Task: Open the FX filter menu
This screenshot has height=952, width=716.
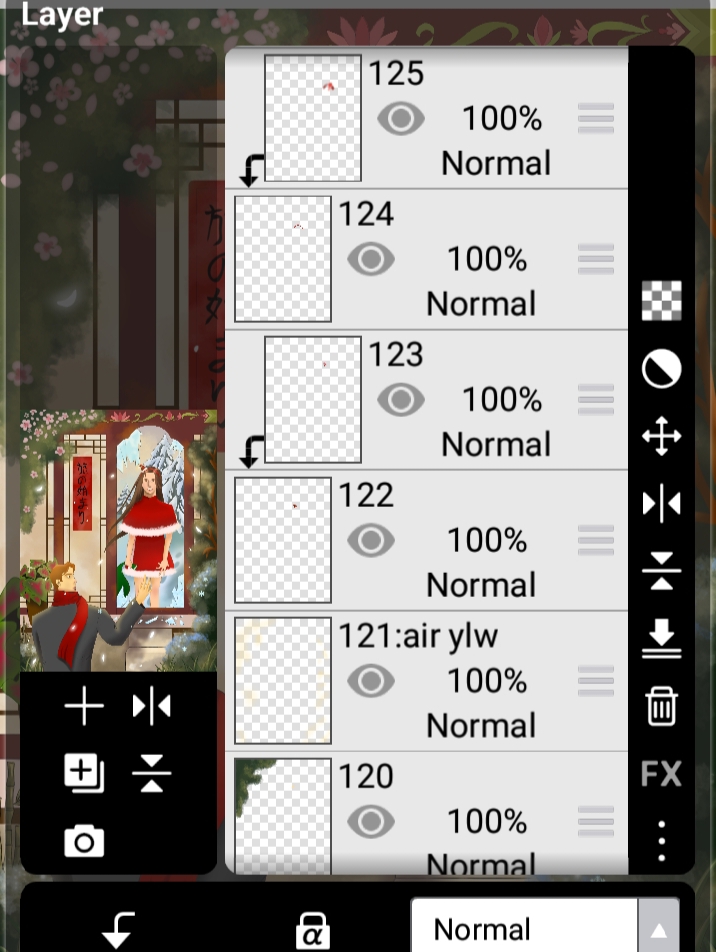Action: coord(661,774)
